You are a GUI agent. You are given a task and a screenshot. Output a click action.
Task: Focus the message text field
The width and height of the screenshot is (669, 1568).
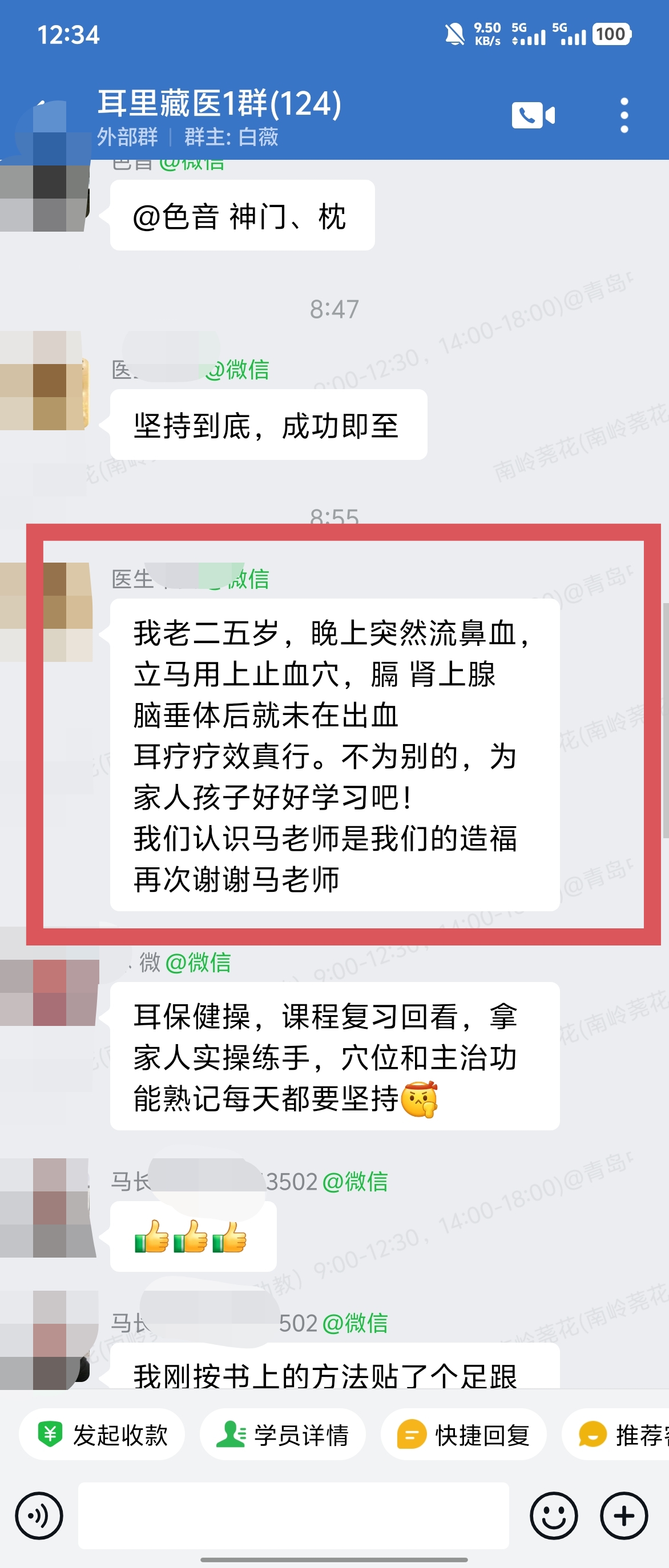point(293,1515)
